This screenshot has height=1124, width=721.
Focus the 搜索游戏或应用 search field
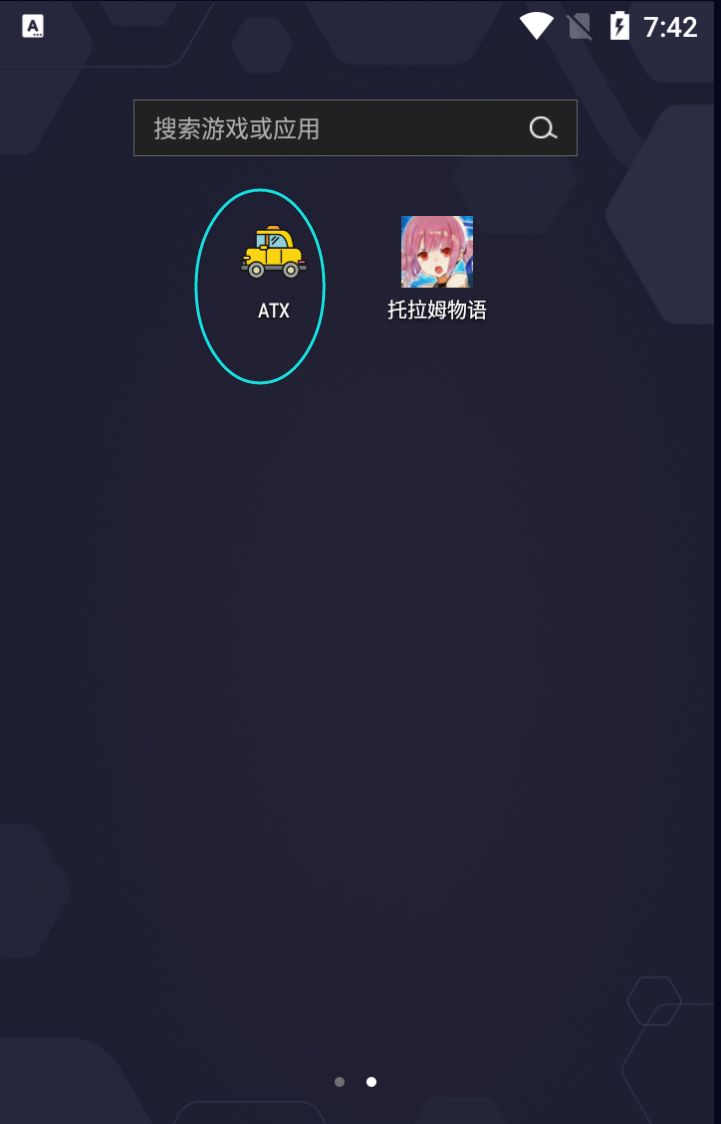tap(355, 128)
